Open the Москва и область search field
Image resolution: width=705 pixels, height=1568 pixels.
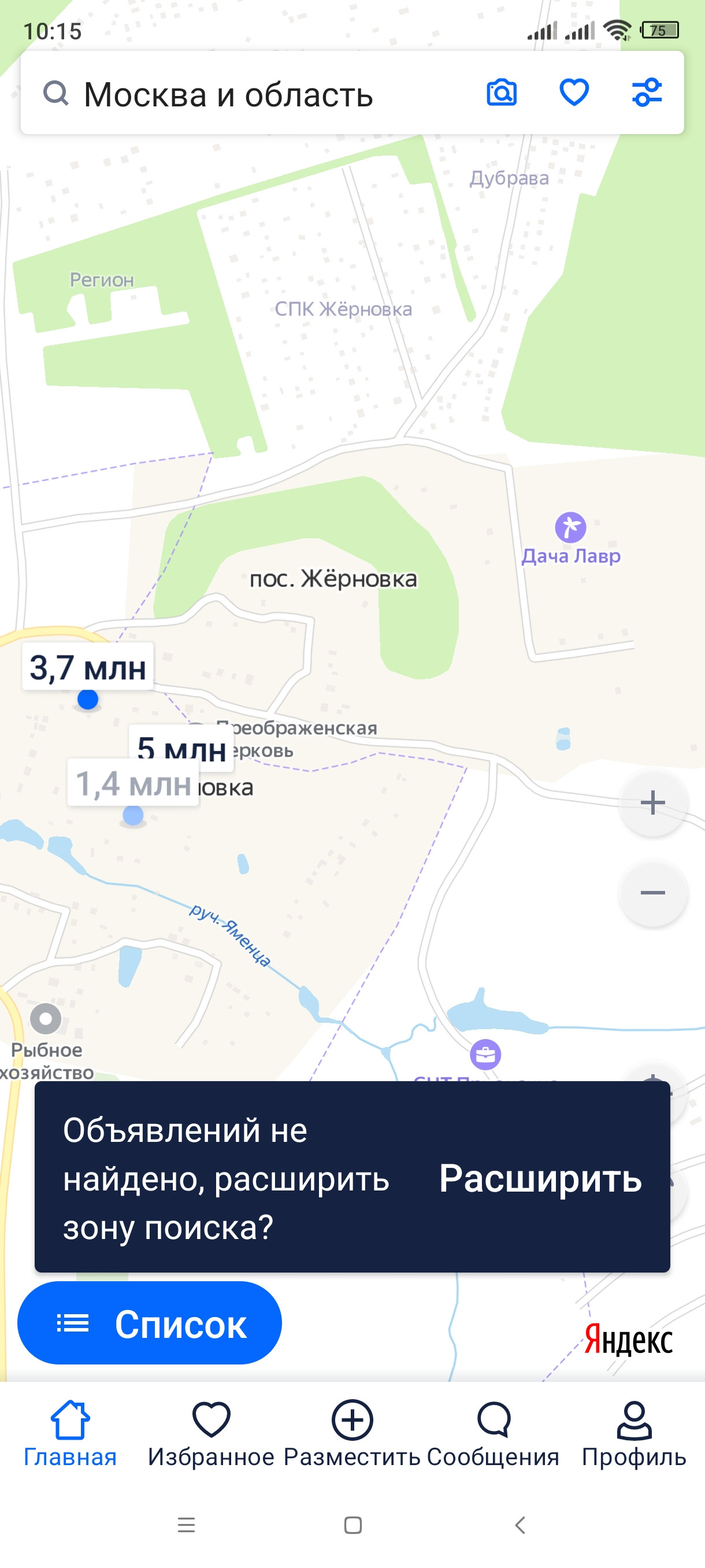point(243,94)
